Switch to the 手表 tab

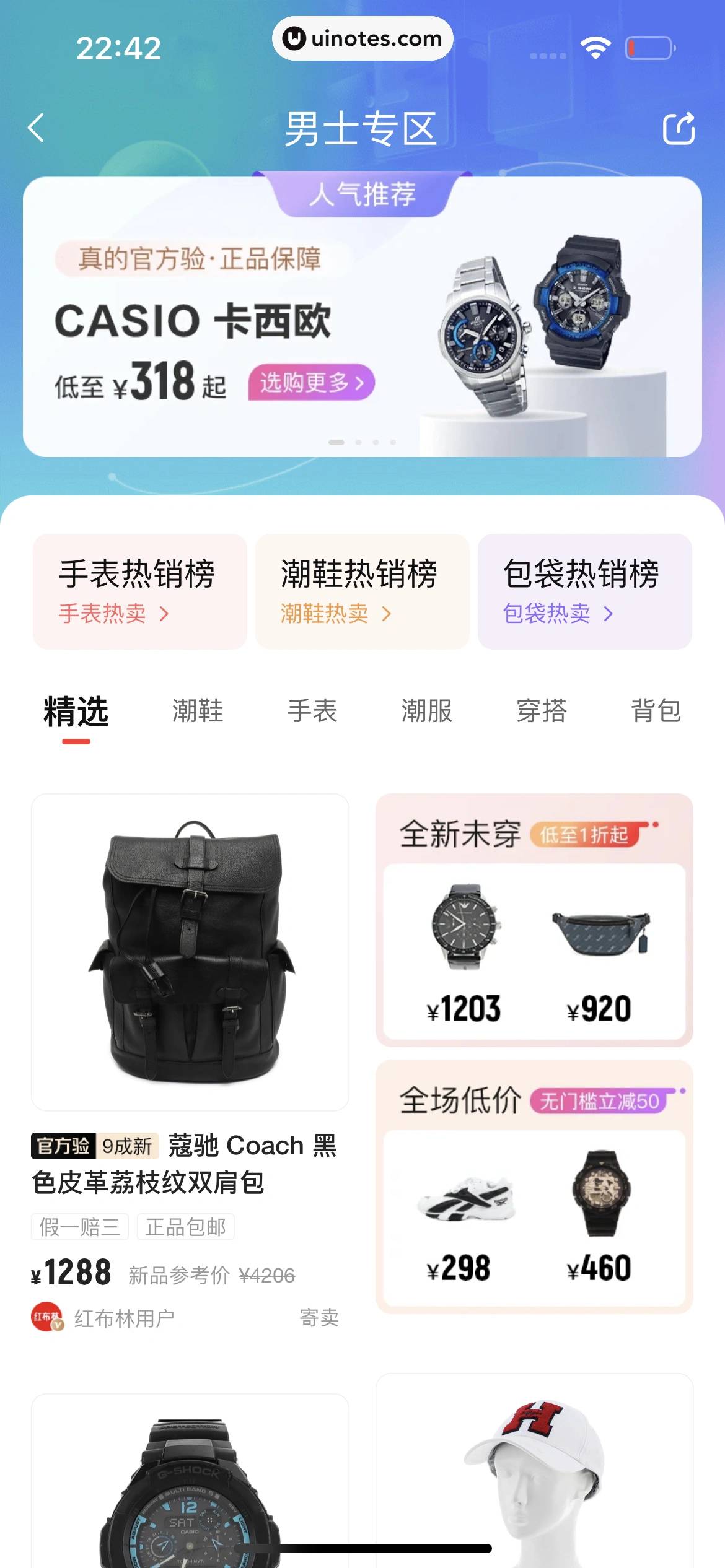point(312,712)
